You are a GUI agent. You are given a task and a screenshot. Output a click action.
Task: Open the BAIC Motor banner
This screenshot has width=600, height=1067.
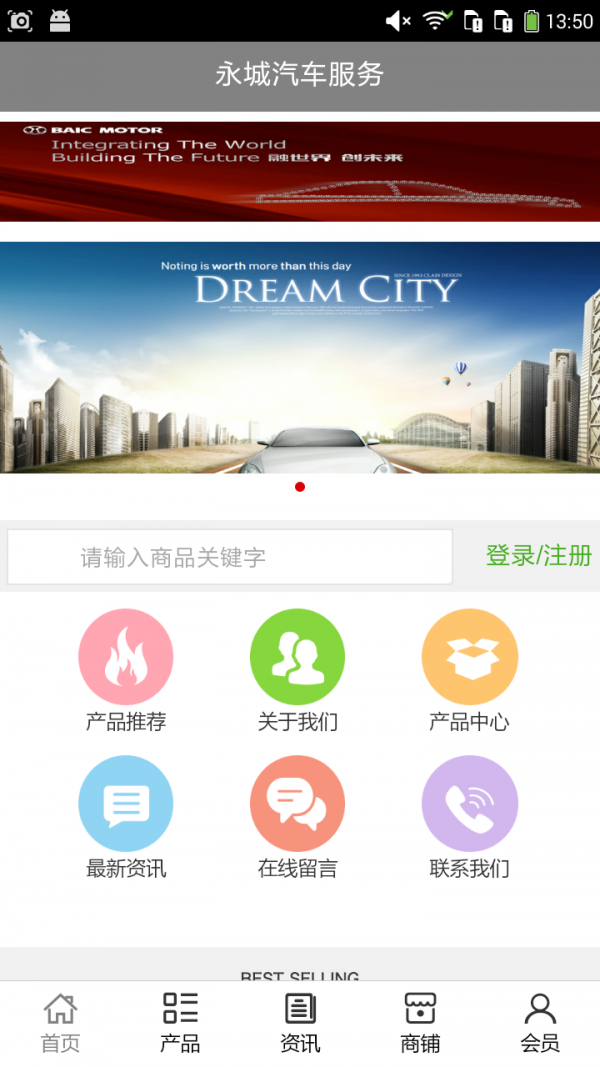click(300, 170)
